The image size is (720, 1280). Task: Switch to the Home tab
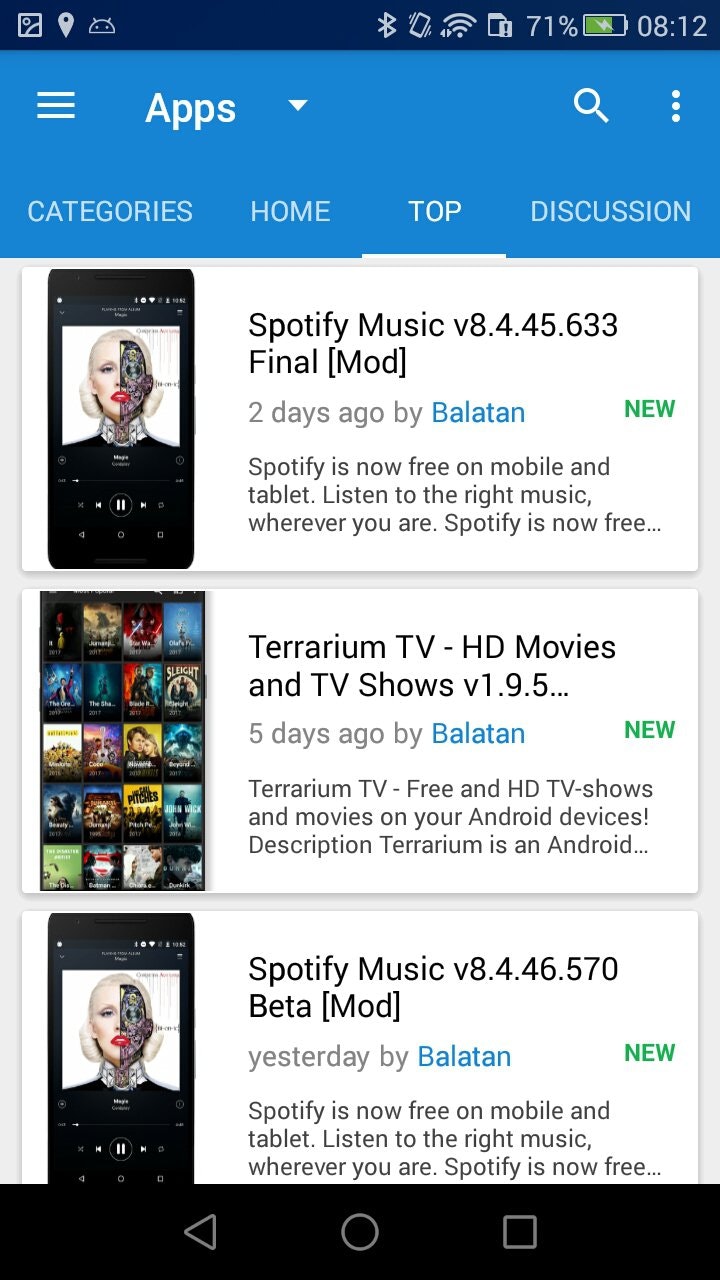pyautogui.click(x=290, y=211)
